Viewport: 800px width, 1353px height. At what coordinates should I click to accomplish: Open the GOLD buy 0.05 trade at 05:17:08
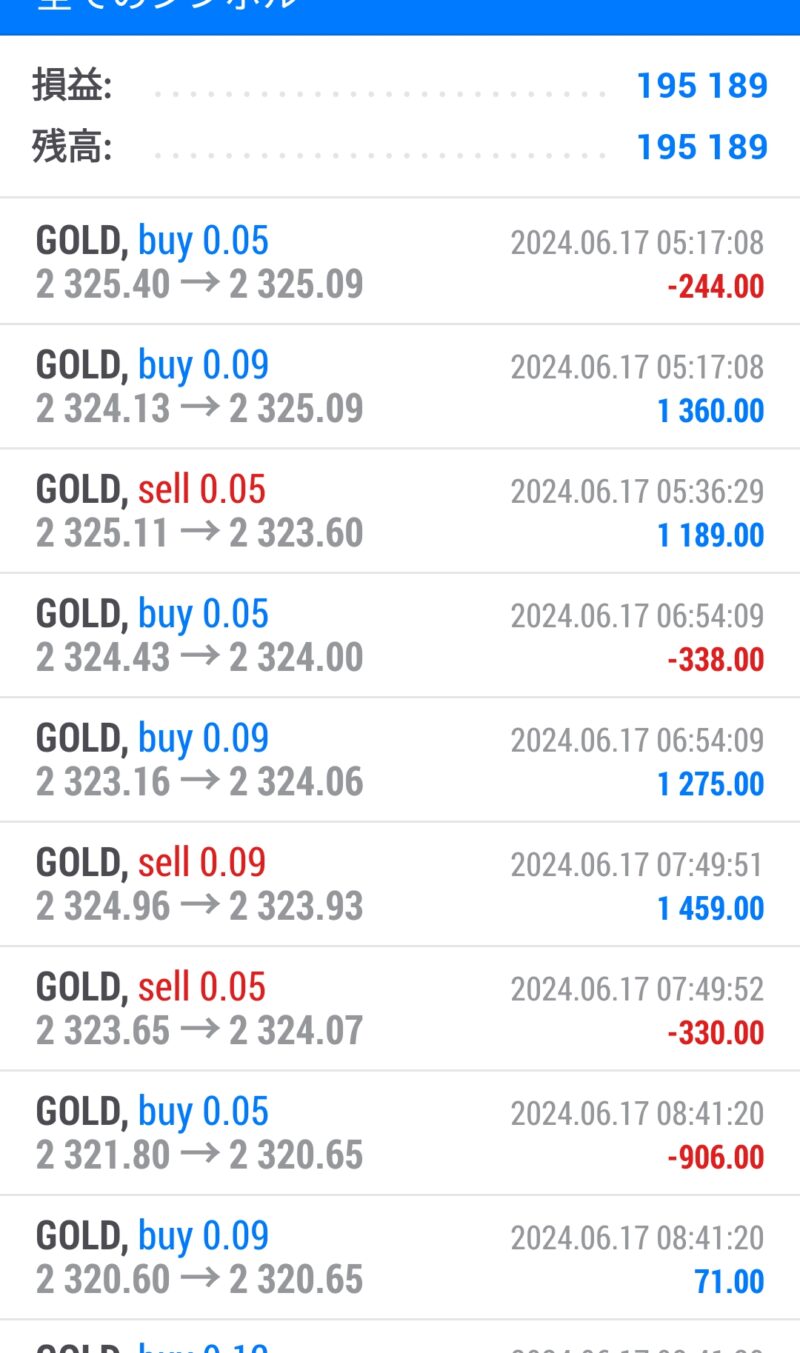(400, 262)
